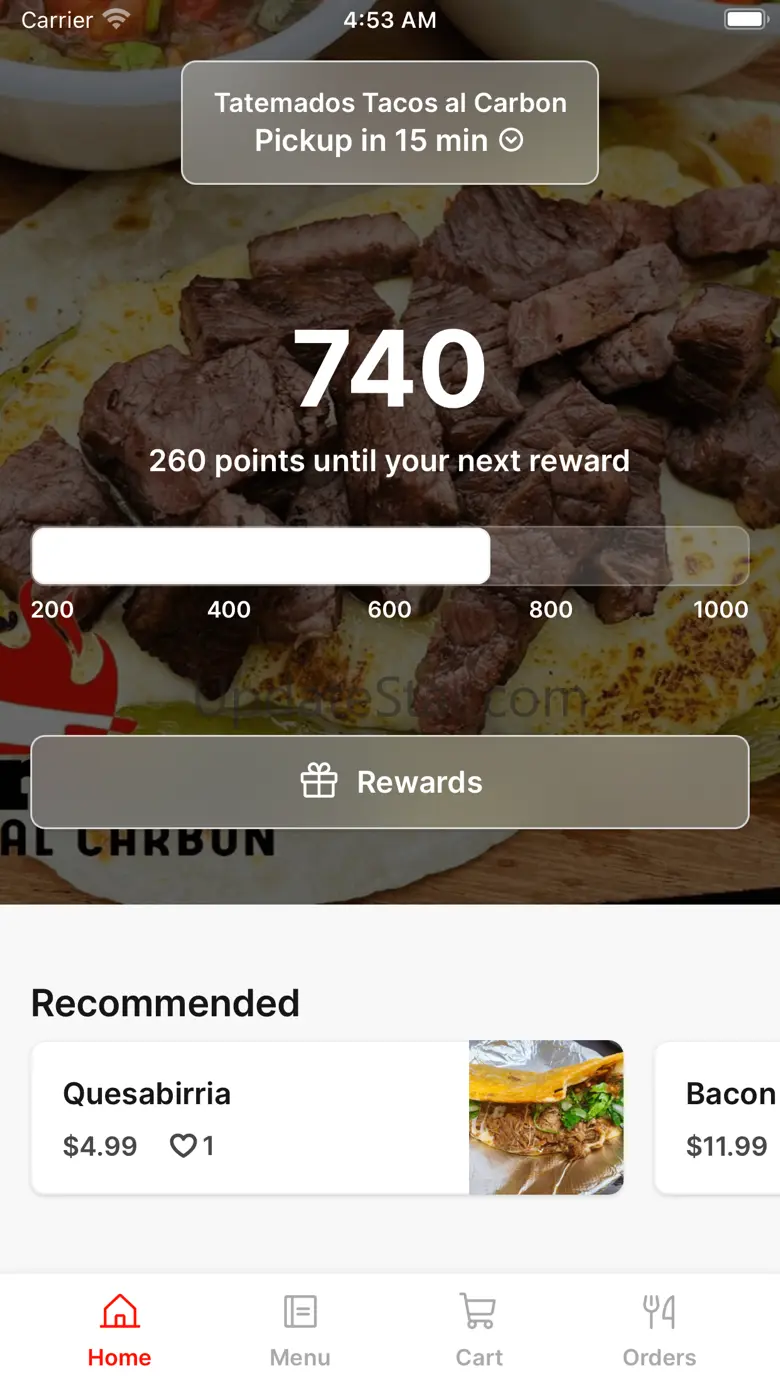
Task: Open the Bacon recommended card
Action: [717, 1118]
